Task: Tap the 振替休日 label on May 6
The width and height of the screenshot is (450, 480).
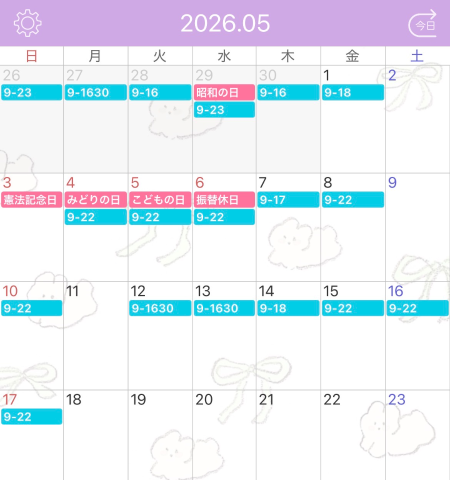Action: [224, 200]
